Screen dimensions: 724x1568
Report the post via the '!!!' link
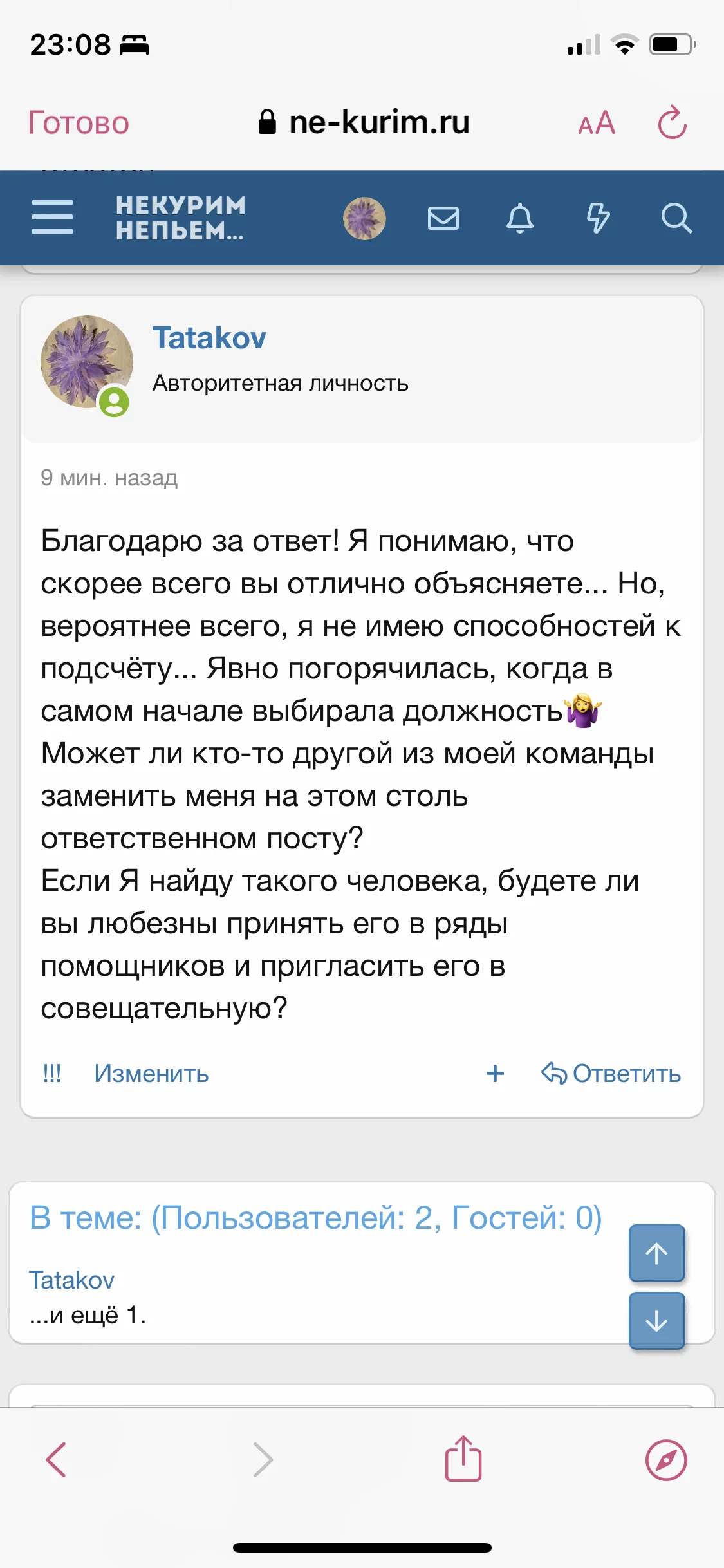[51, 1074]
